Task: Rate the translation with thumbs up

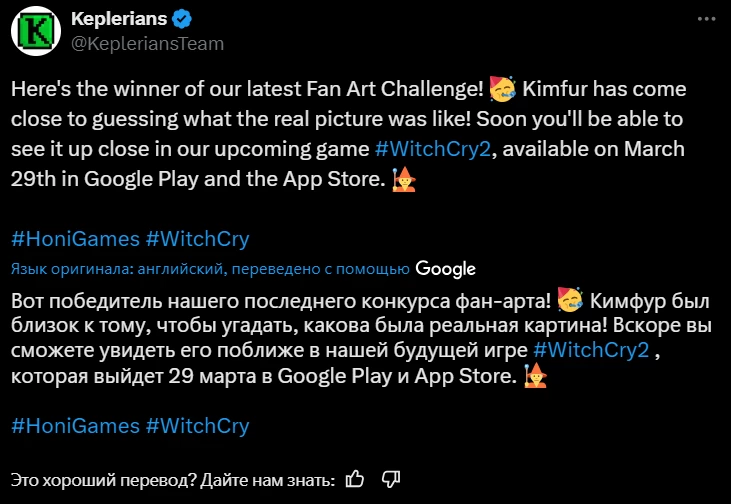Action: (x=354, y=479)
